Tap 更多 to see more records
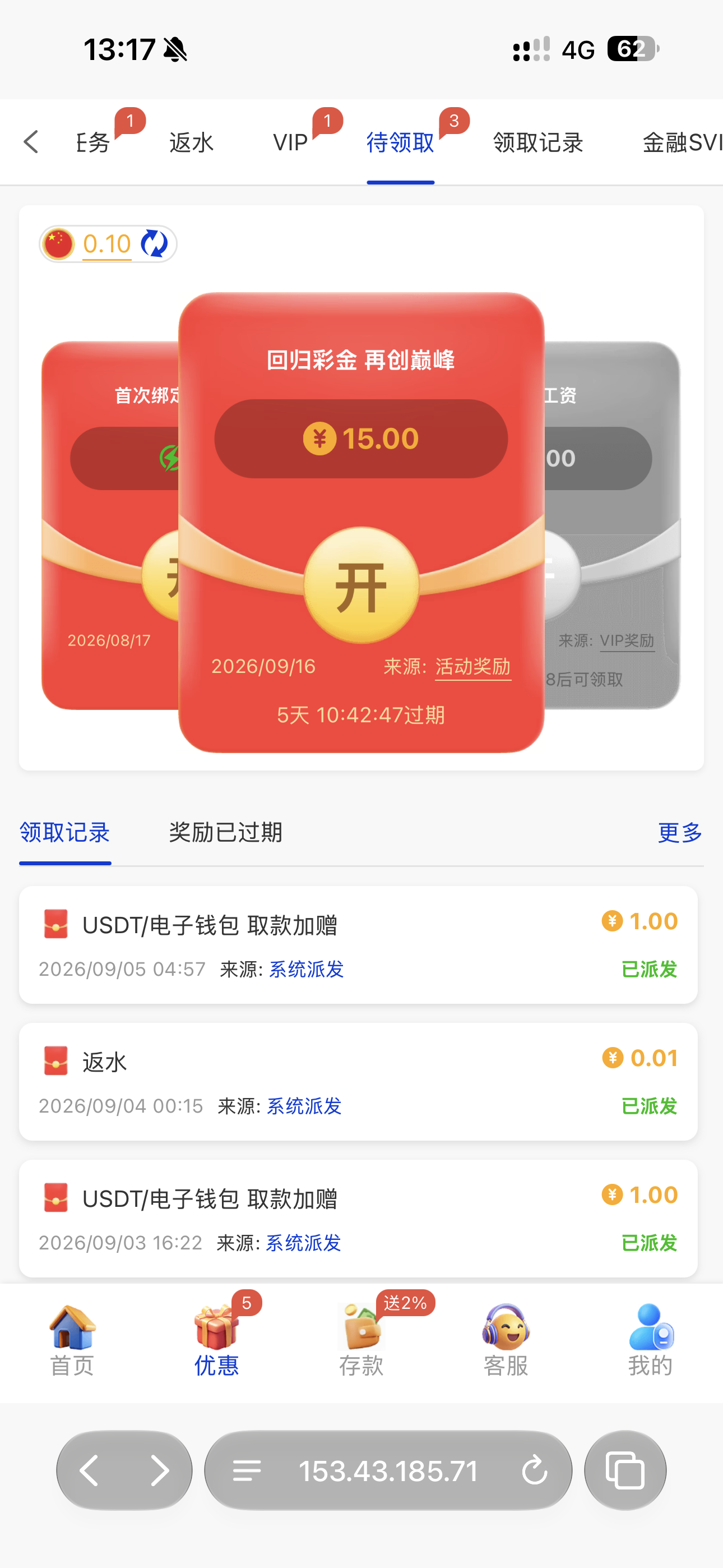 (x=680, y=832)
